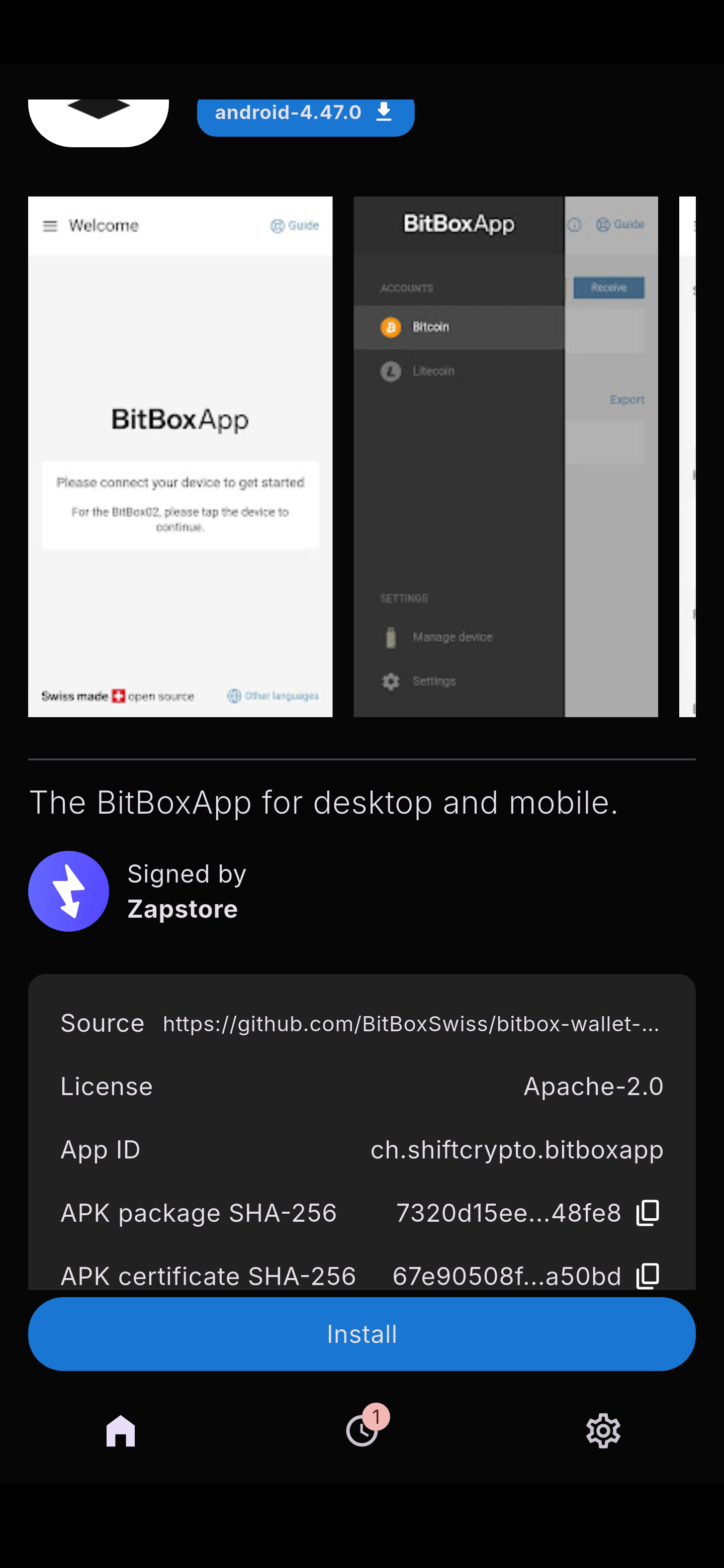Switch to the home tab
The height and width of the screenshot is (1568, 724).
coord(121,1430)
